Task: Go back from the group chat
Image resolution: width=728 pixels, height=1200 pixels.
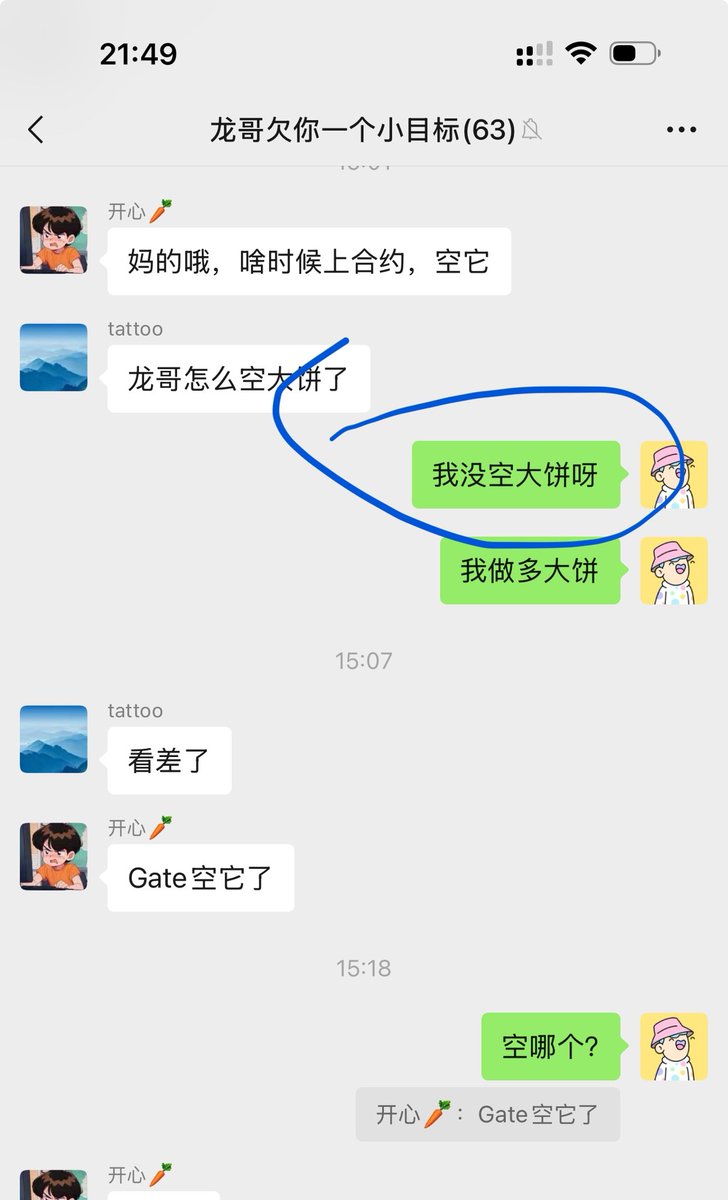Action: click(36, 129)
